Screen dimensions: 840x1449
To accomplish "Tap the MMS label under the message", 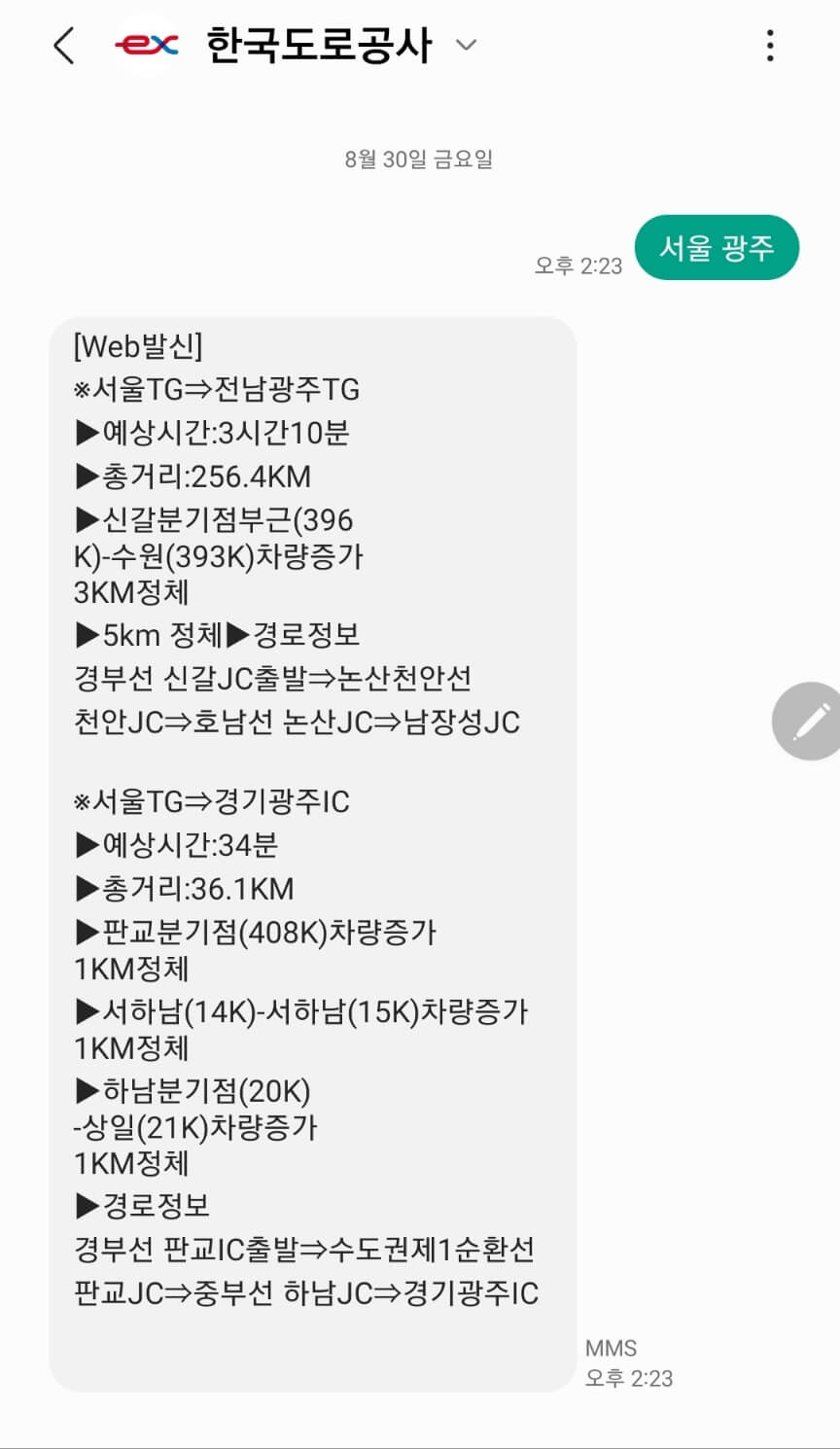I will pyautogui.click(x=611, y=1348).
